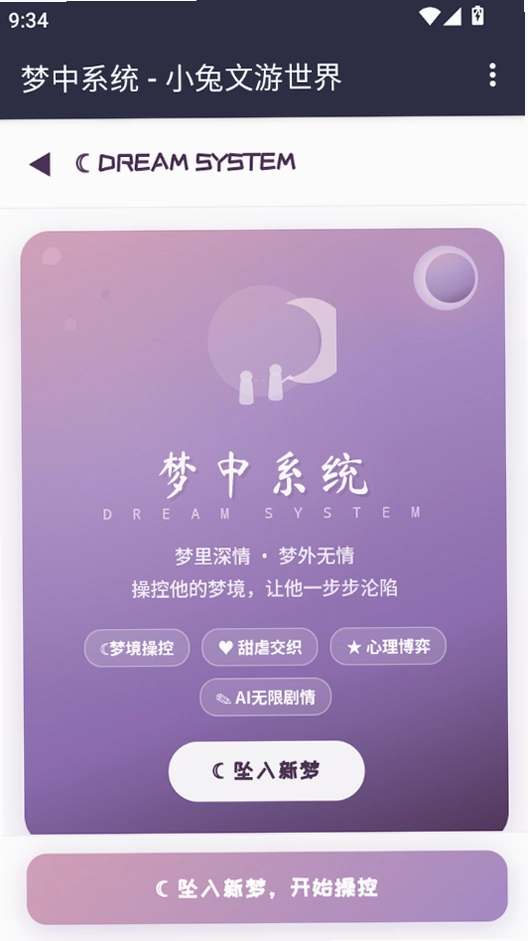Tap the white 坠入新梦 button
Screen dimensions: 528x941
tap(266, 771)
